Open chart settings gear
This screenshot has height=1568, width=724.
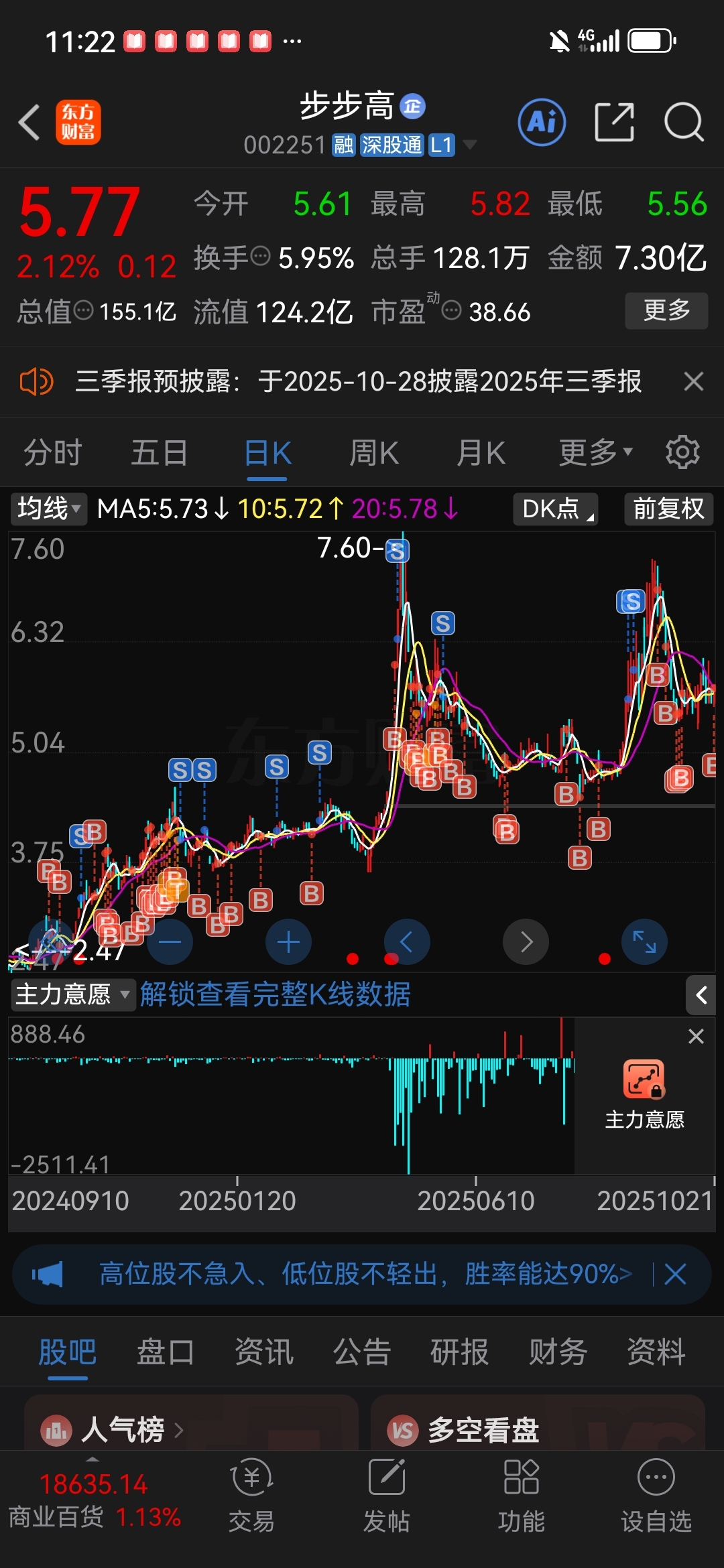tap(682, 453)
